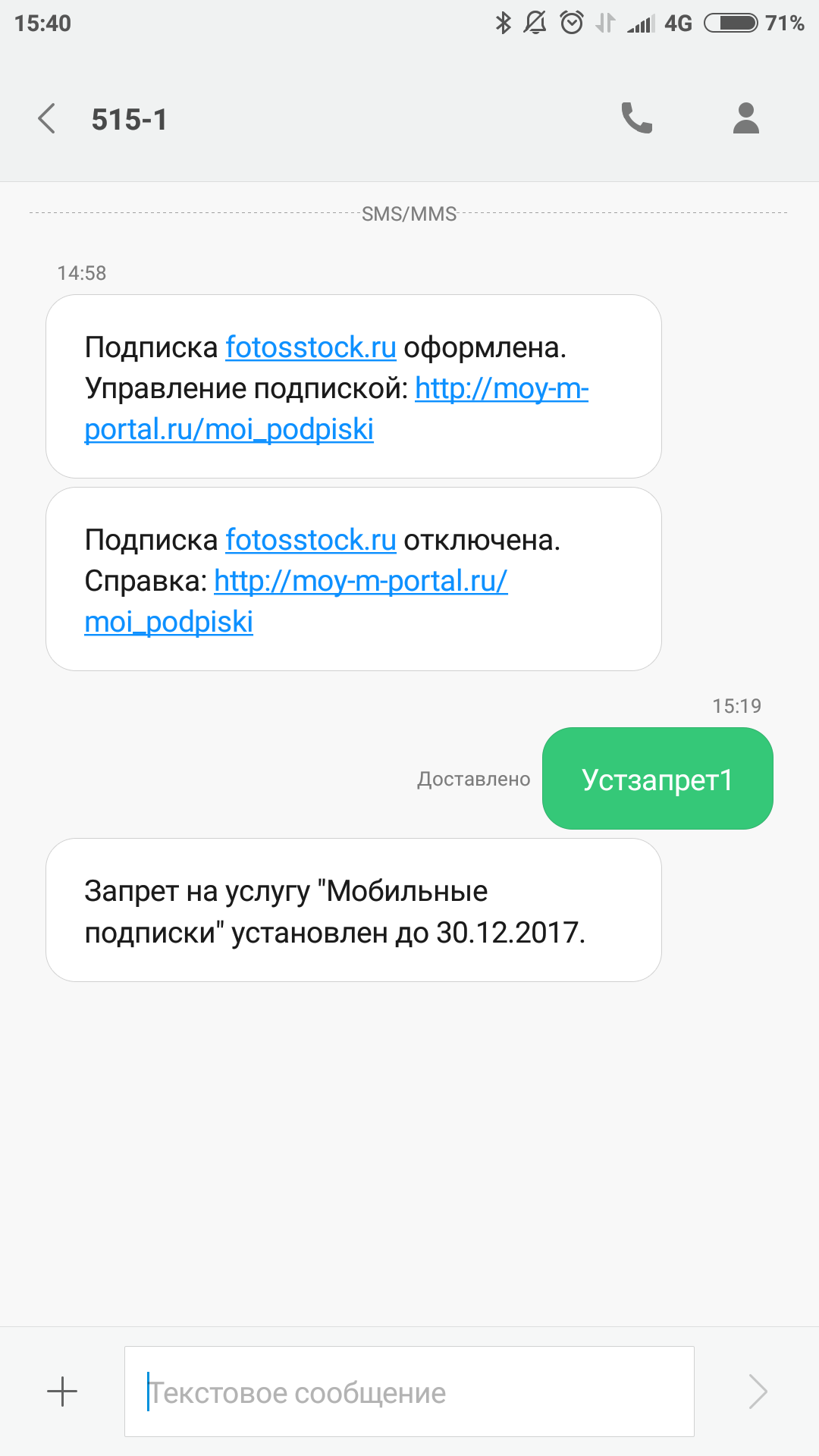Image resolution: width=819 pixels, height=1456 pixels.
Task: Open fotosstock.ru link in the 'отключена' message
Action: (x=311, y=540)
